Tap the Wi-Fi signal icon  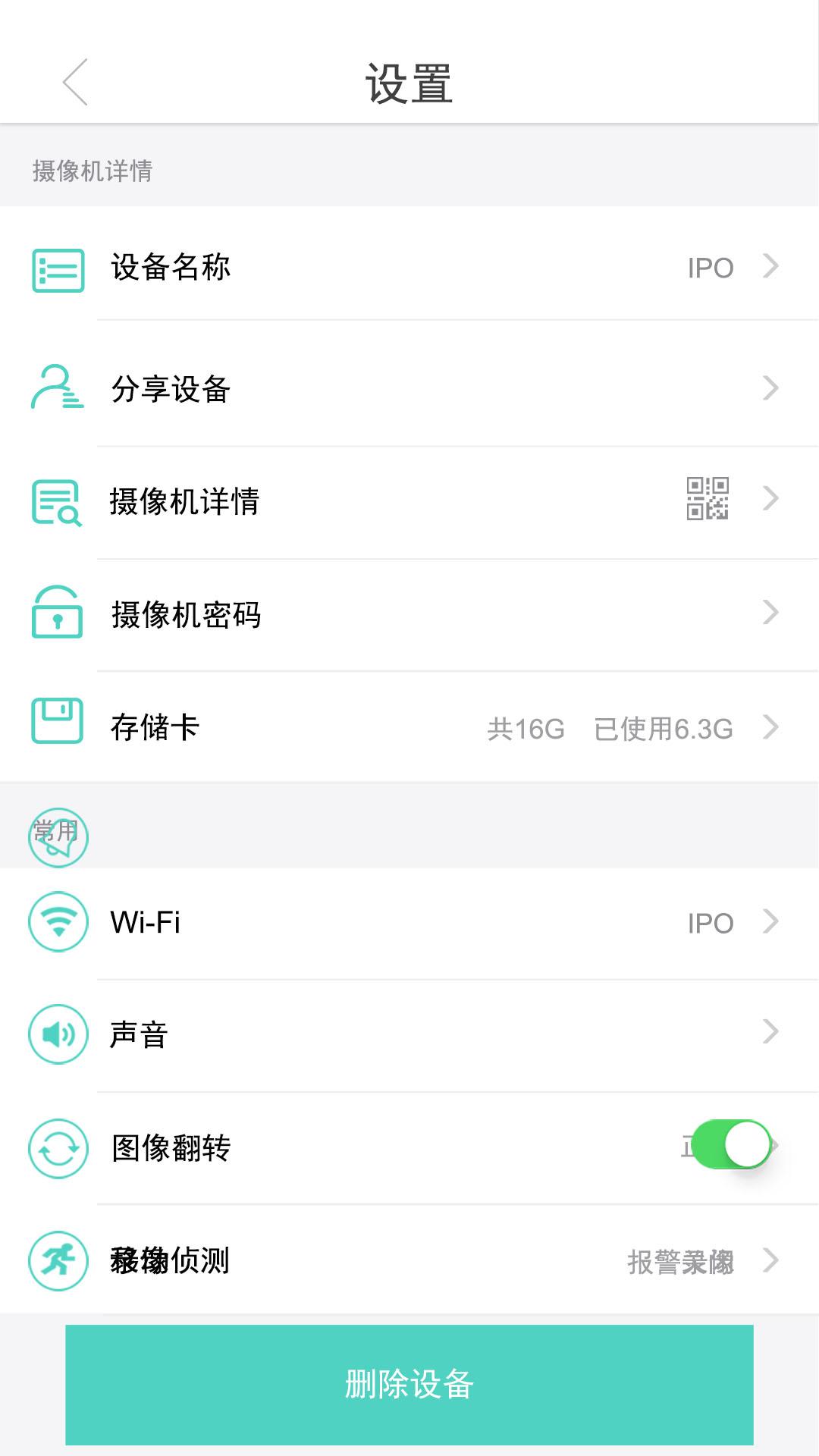point(58,921)
